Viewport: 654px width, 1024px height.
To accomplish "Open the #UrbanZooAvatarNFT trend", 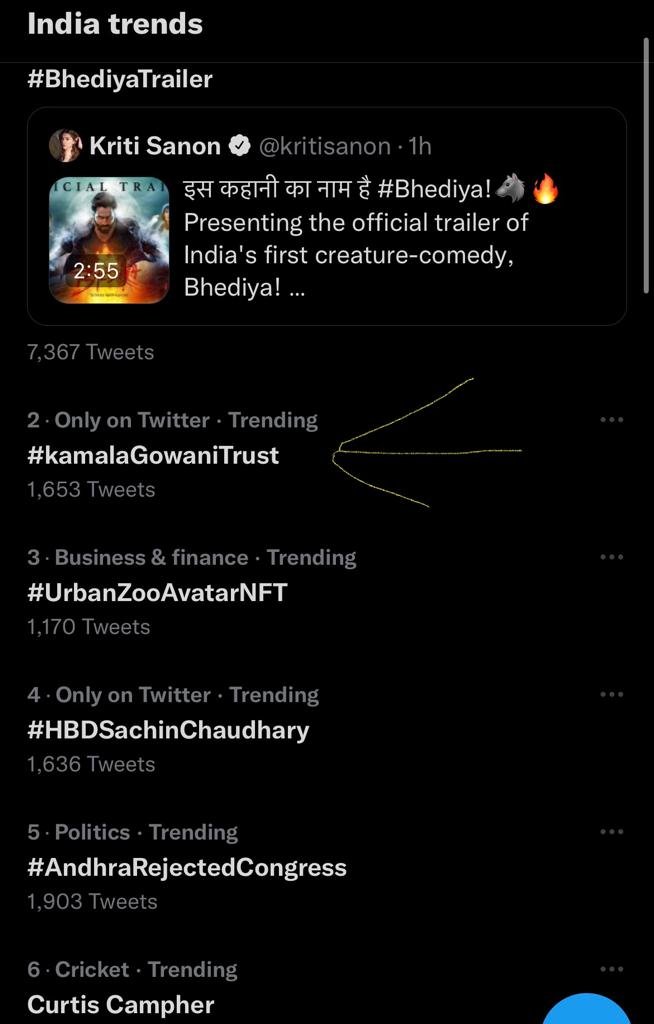I will click(157, 592).
